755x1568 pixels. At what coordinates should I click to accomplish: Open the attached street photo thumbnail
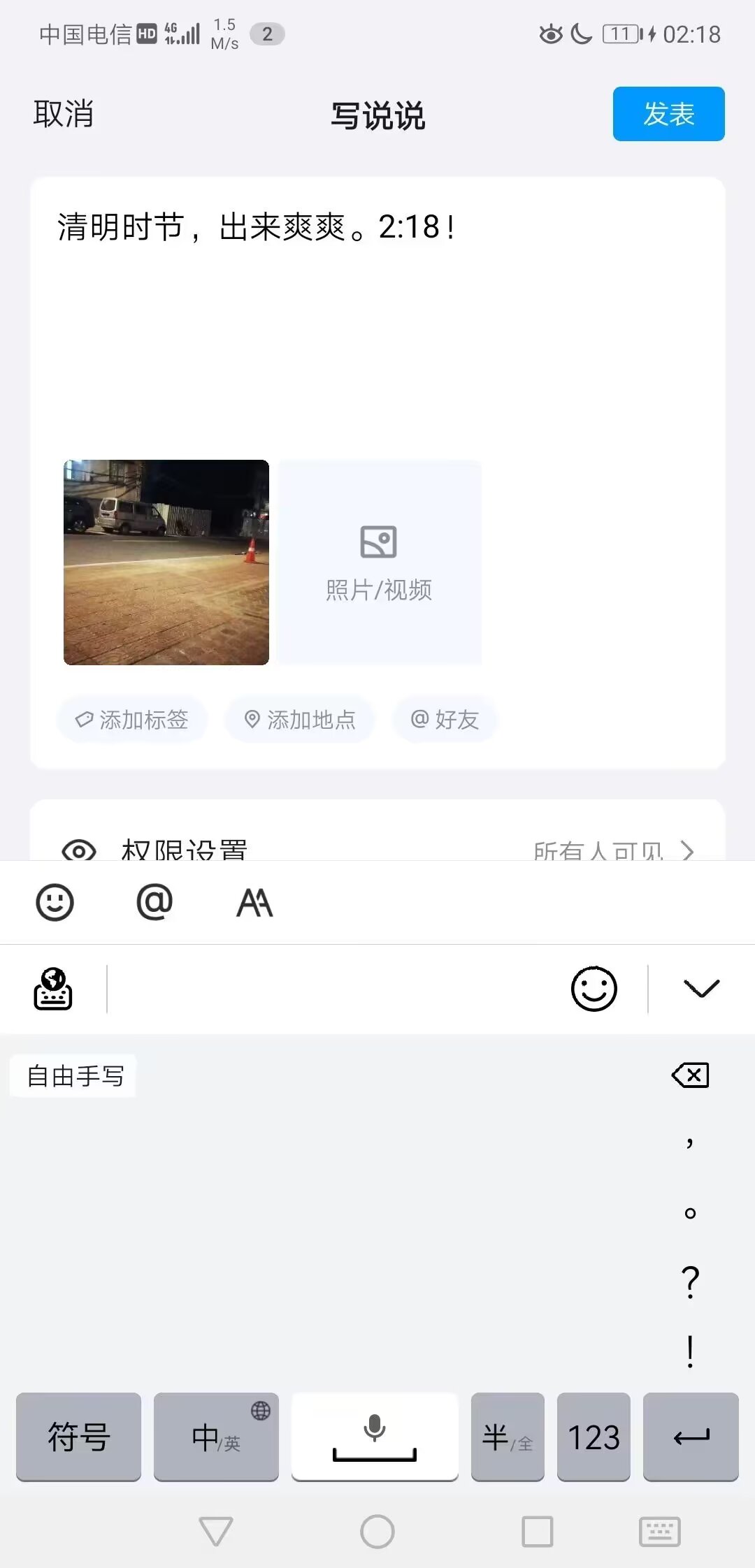166,562
